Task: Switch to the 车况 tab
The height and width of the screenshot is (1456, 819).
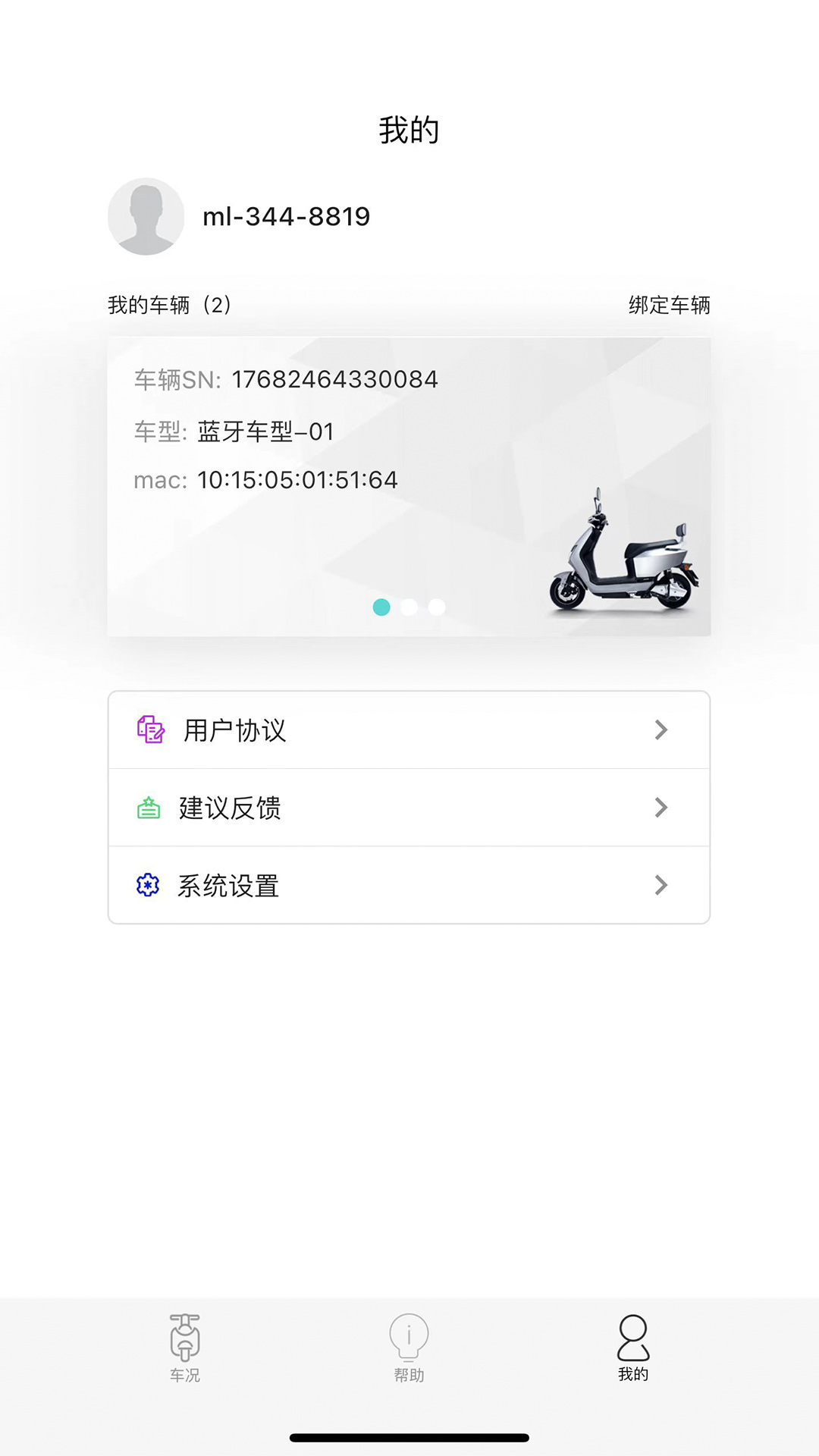Action: [185, 1348]
